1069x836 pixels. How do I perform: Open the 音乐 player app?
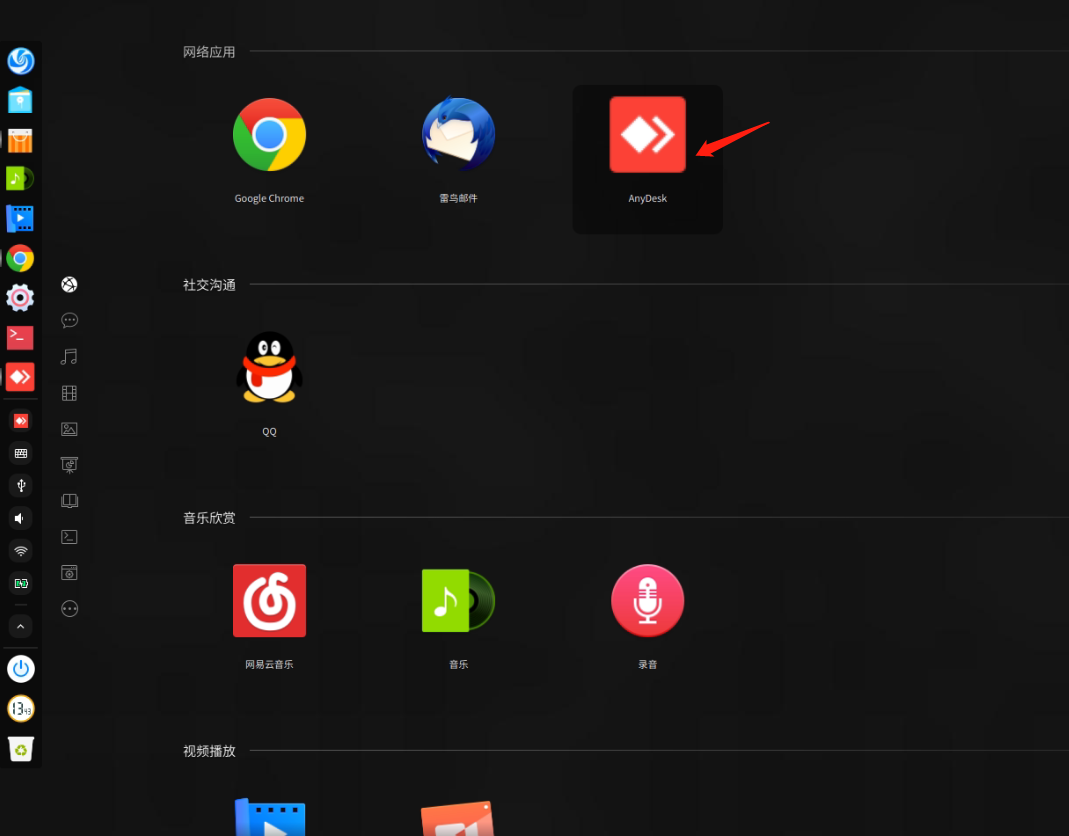[458, 600]
